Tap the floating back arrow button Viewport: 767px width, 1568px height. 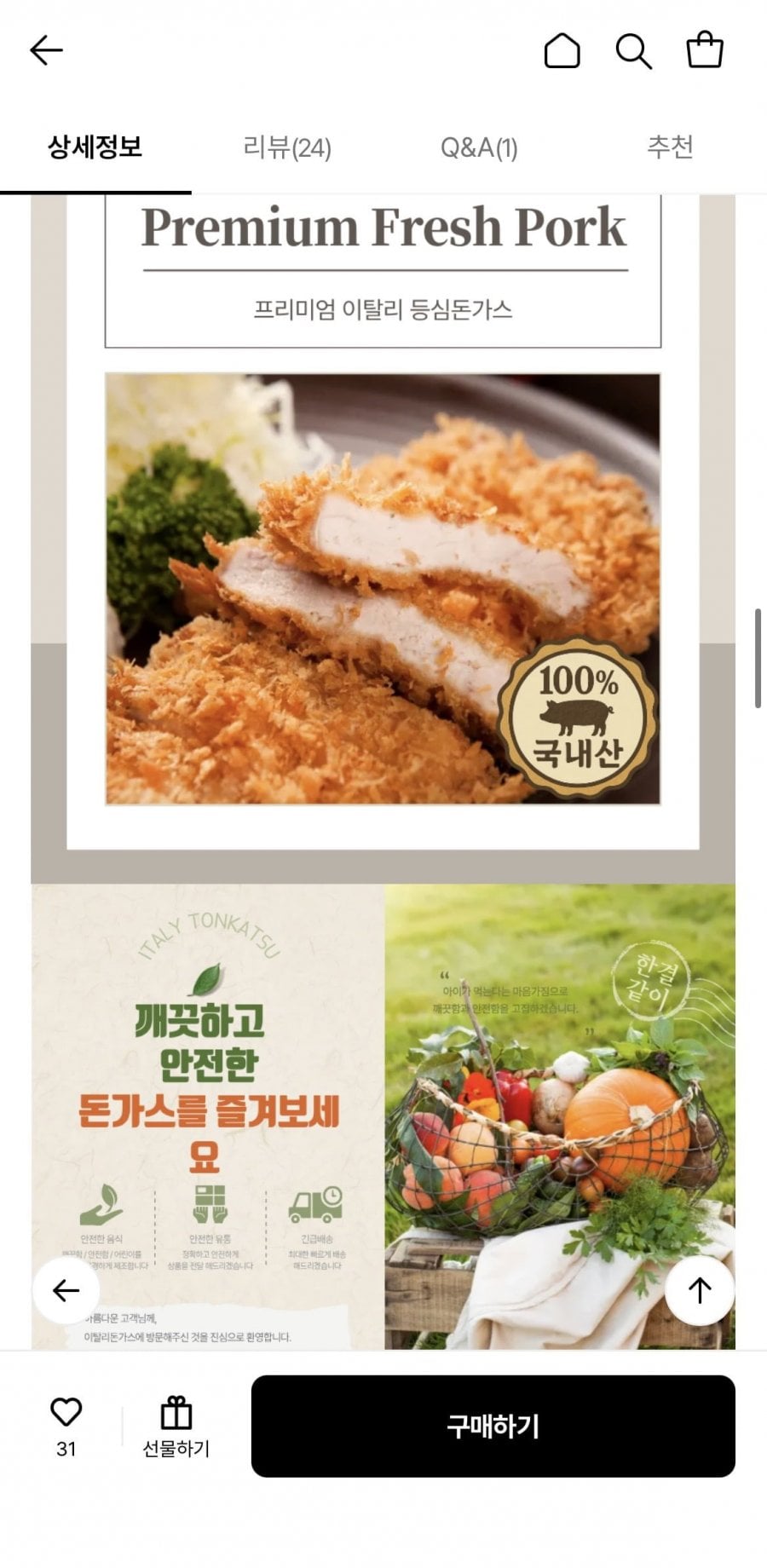tap(66, 1290)
